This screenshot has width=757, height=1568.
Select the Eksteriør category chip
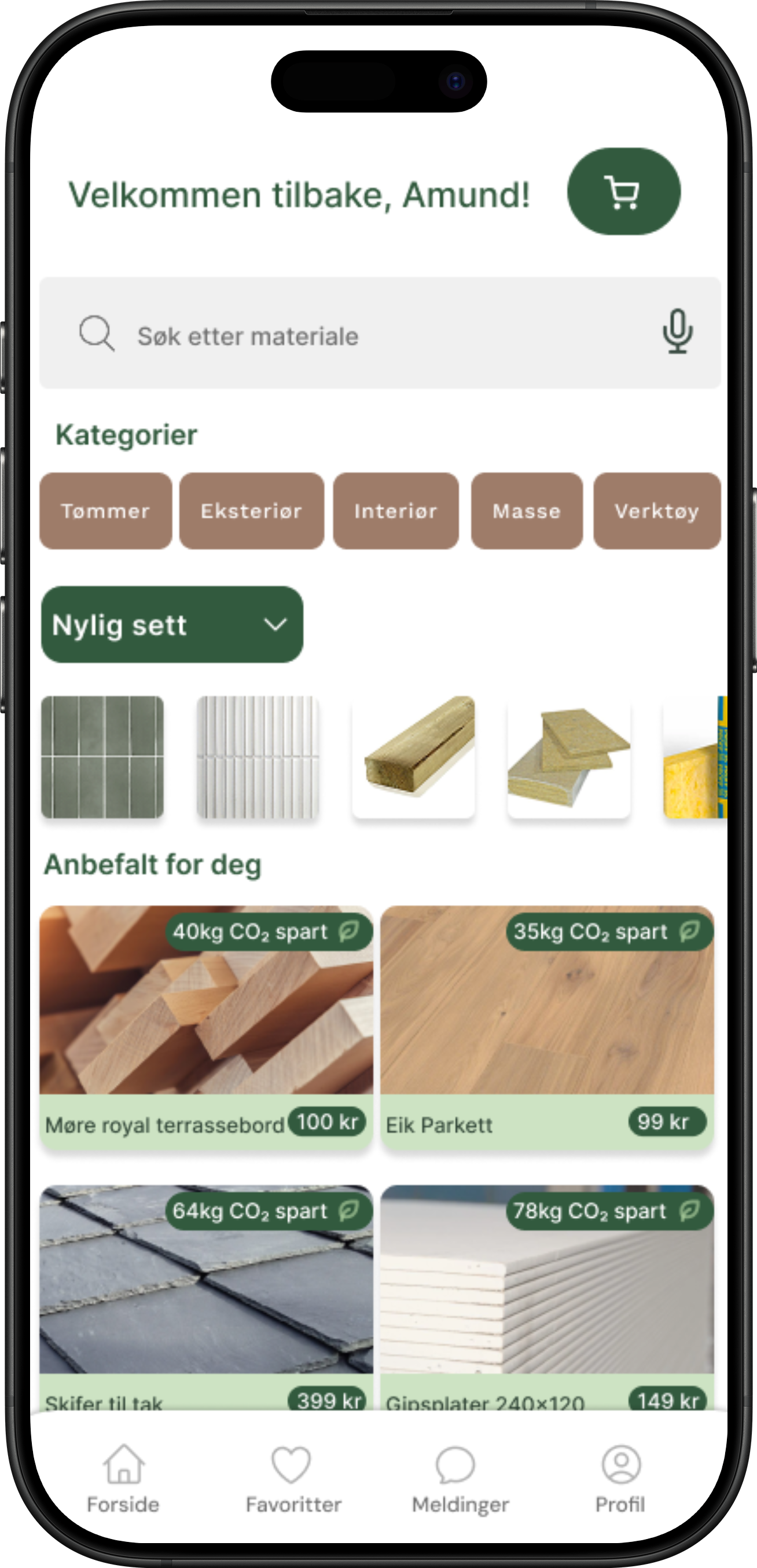[x=251, y=511]
